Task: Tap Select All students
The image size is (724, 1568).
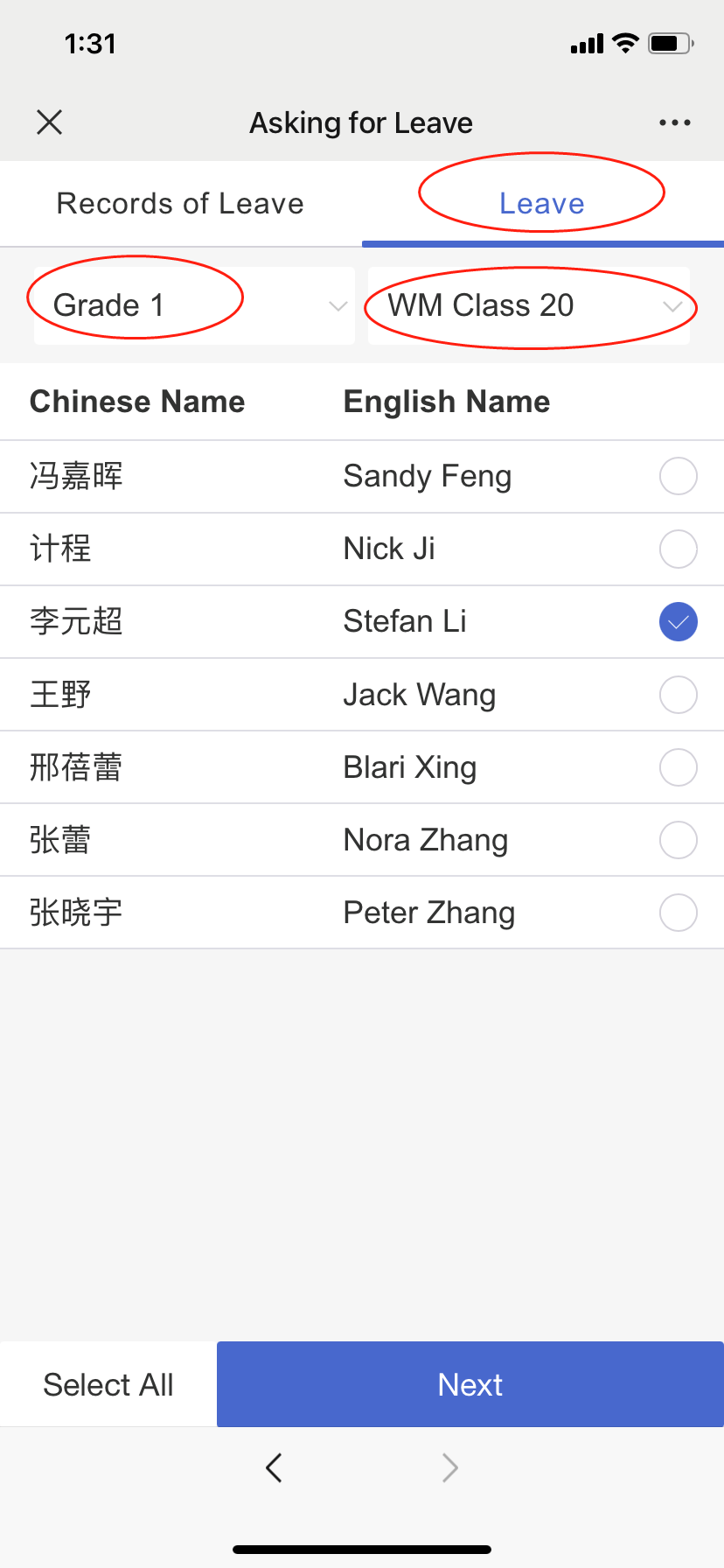Action: [108, 1385]
